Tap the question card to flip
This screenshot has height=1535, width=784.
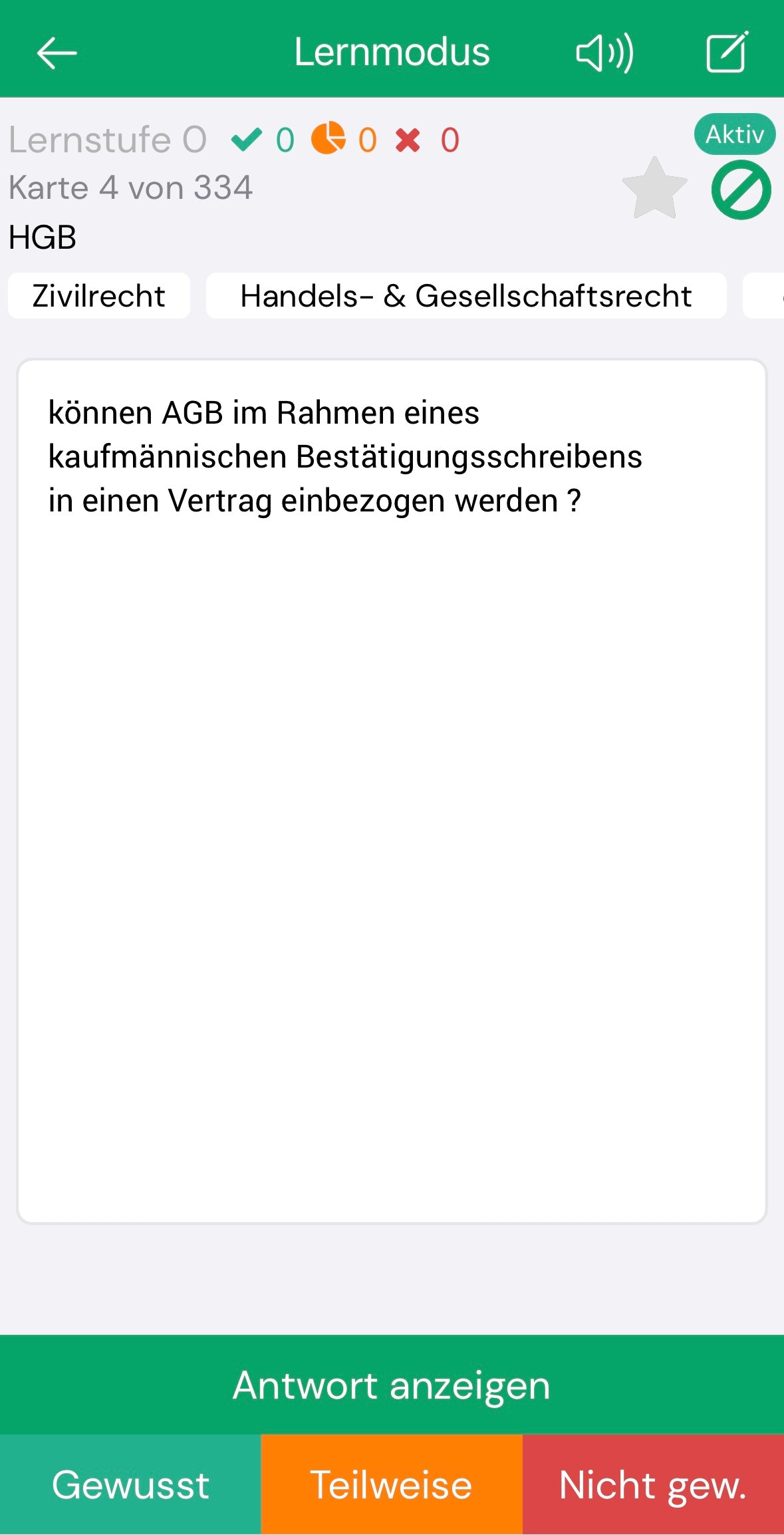(392, 791)
